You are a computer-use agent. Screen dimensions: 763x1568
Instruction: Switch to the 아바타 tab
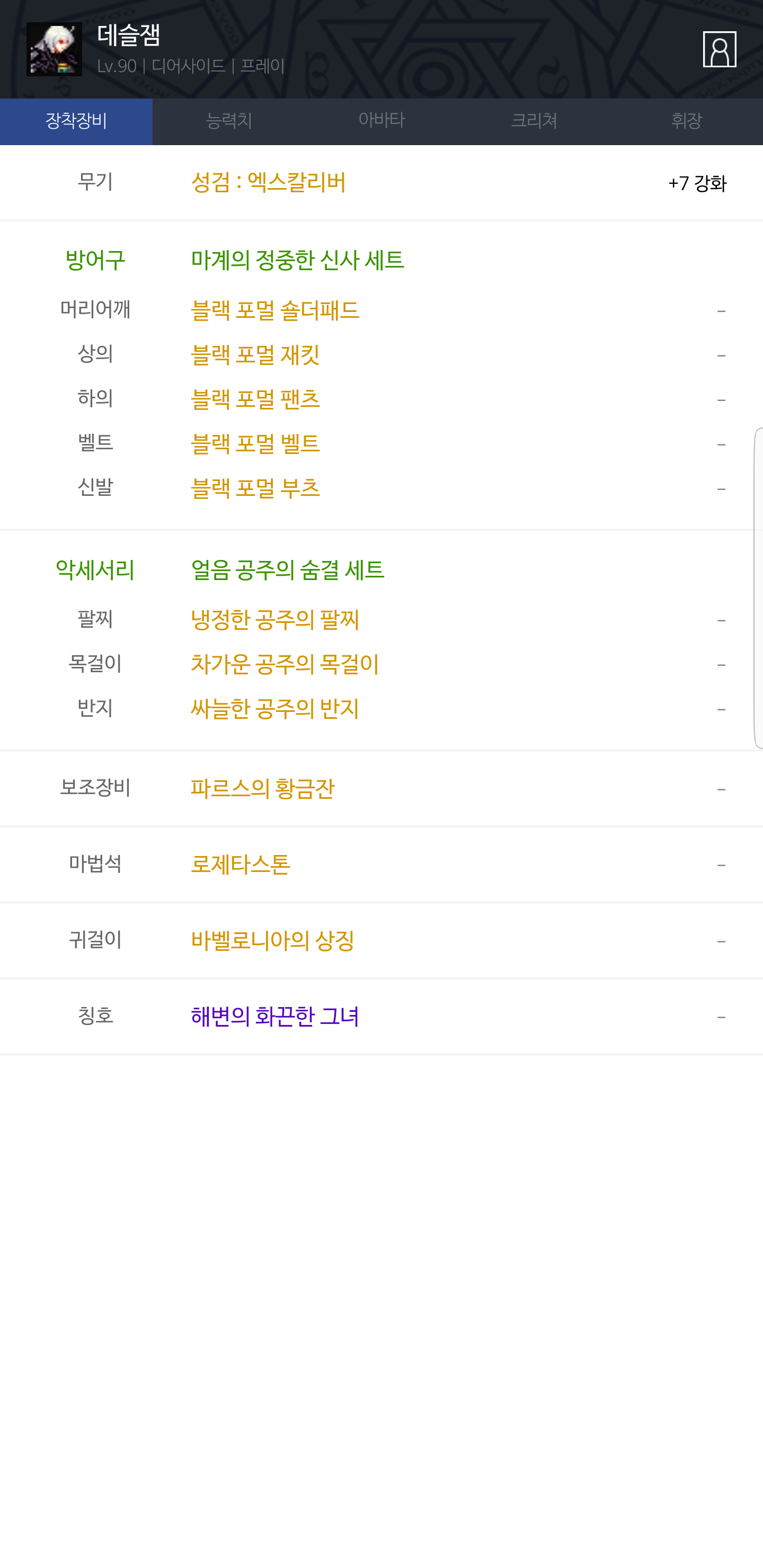[x=381, y=121]
